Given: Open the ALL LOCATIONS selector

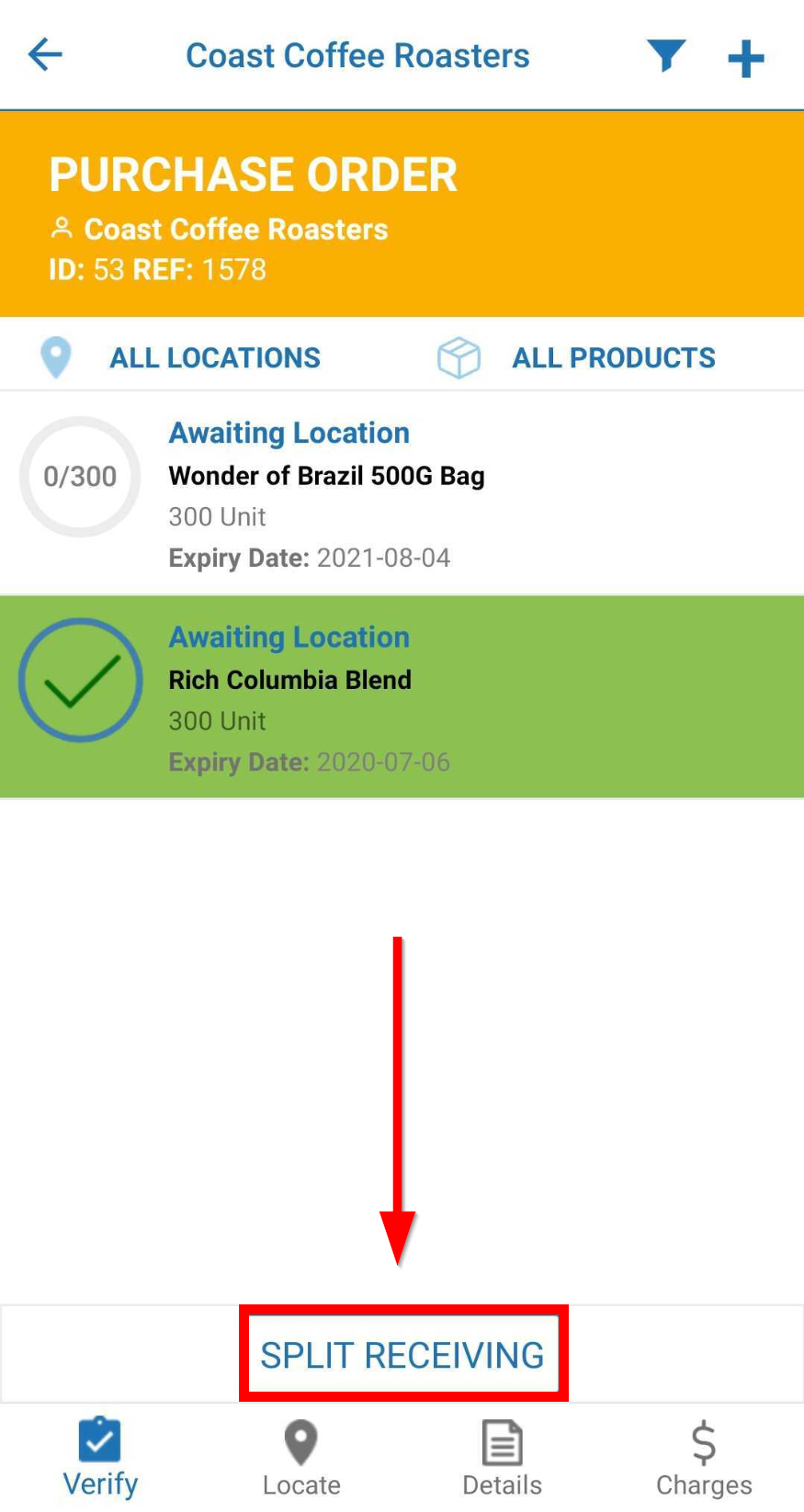Looking at the screenshot, I should (x=214, y=357).
